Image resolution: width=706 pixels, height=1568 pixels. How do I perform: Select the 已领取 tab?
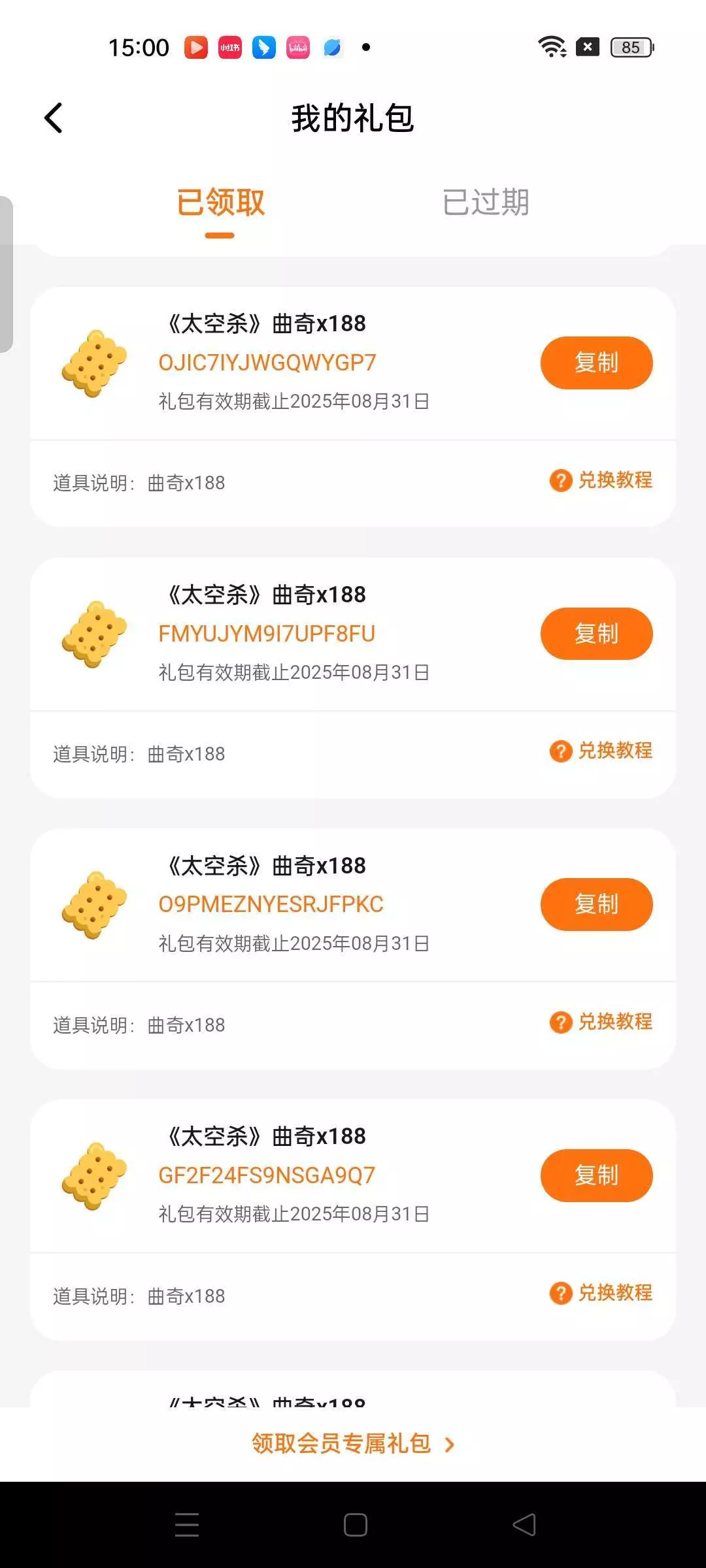coord(220,203)
